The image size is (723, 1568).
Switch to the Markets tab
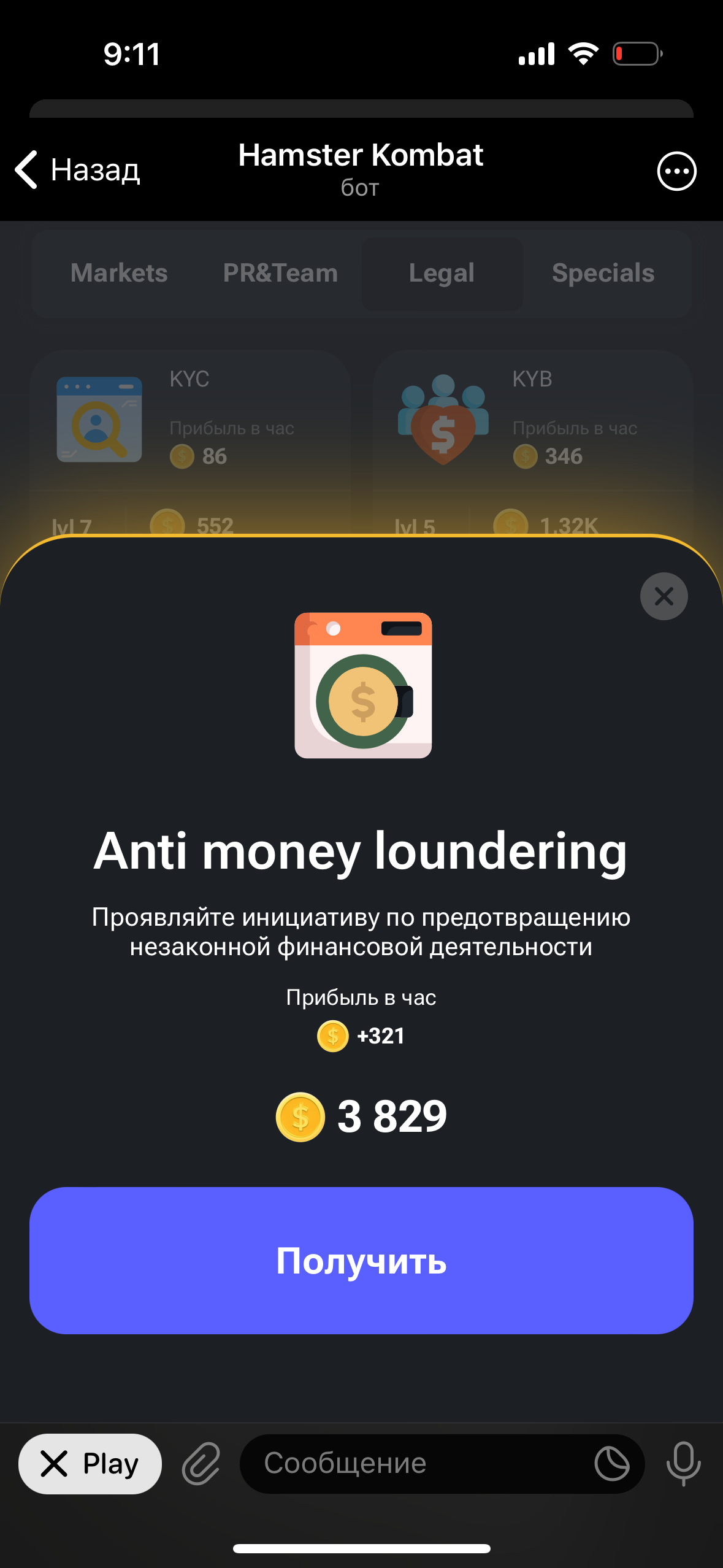click(119, 273)
